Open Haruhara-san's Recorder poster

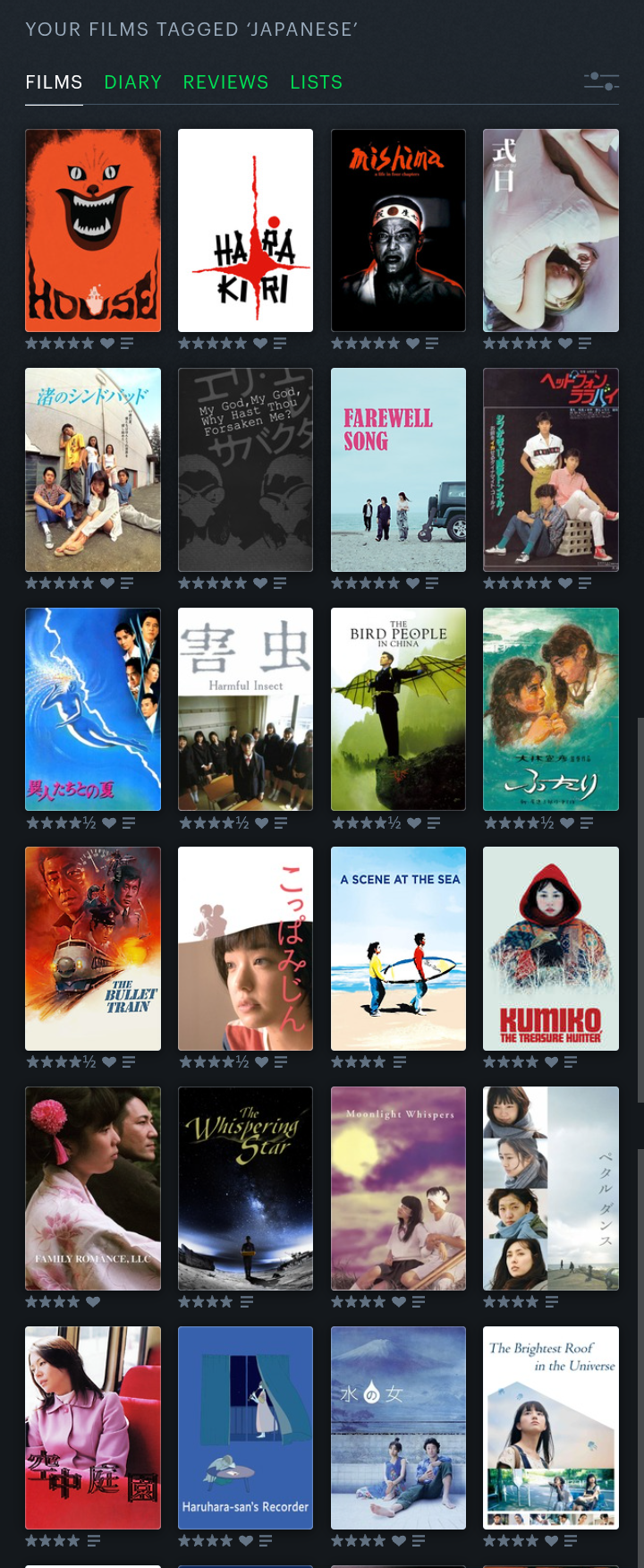(245, 1427)
